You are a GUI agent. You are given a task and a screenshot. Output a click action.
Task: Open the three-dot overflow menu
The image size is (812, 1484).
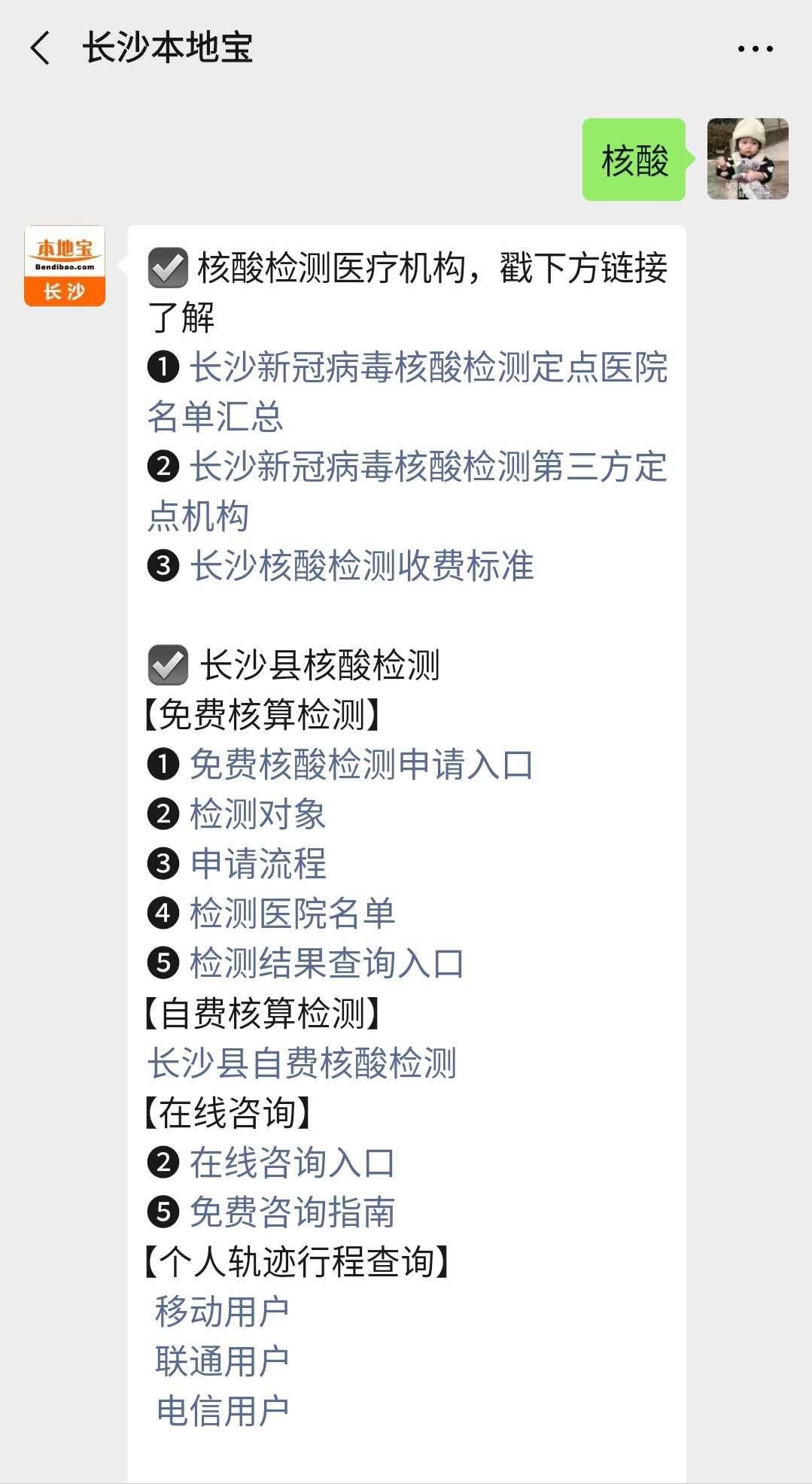pyautogui.click(x=755, y=49)
